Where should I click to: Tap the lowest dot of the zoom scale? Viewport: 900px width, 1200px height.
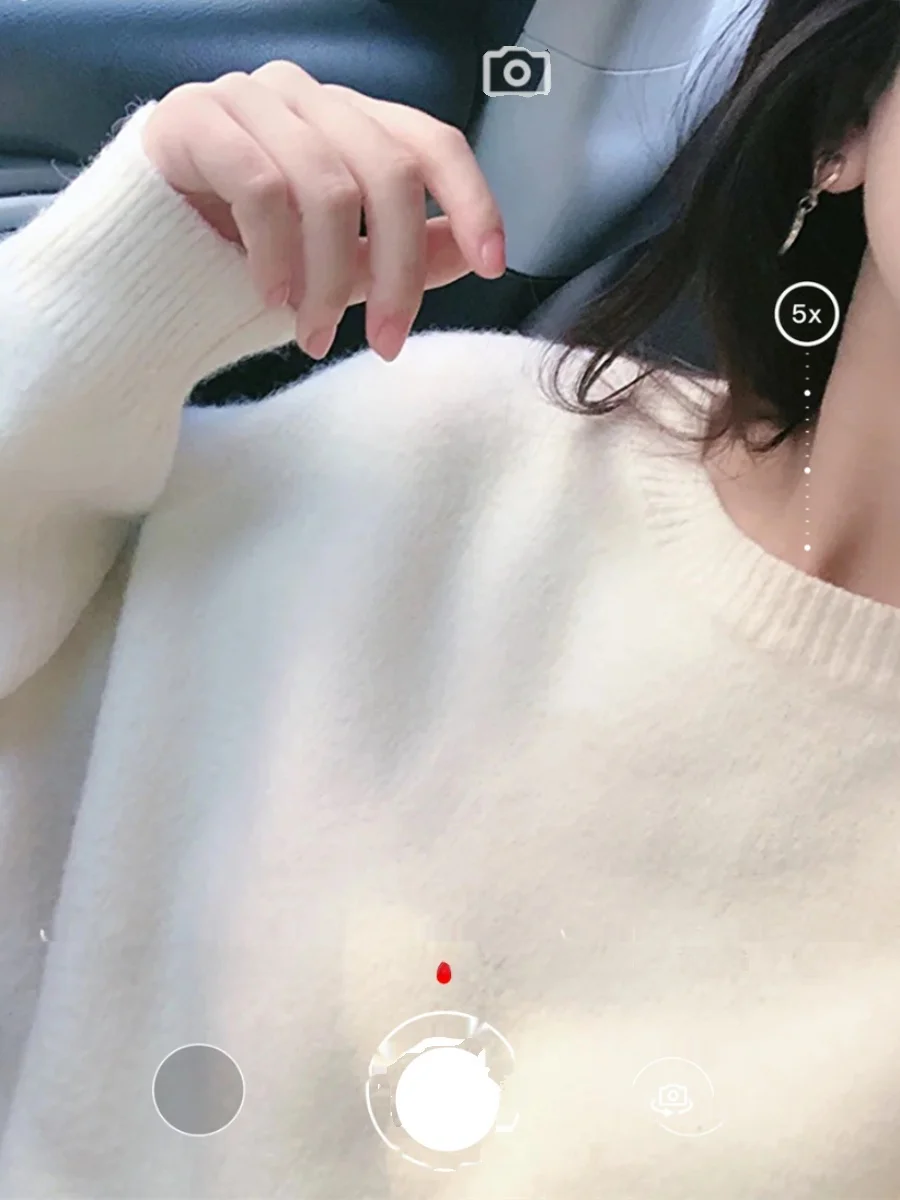coord(806,549)
